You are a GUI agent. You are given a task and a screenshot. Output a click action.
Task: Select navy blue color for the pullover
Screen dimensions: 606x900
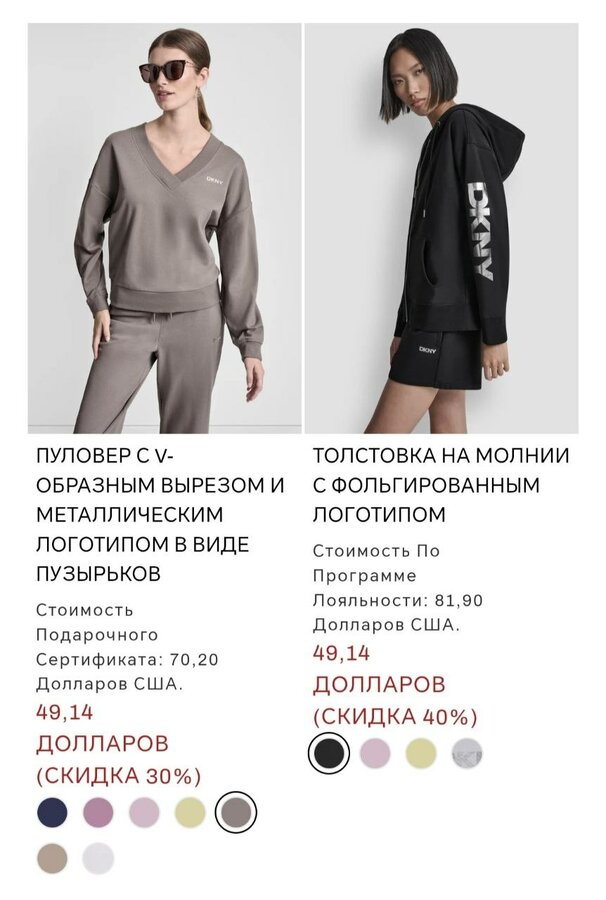(52, 812)
